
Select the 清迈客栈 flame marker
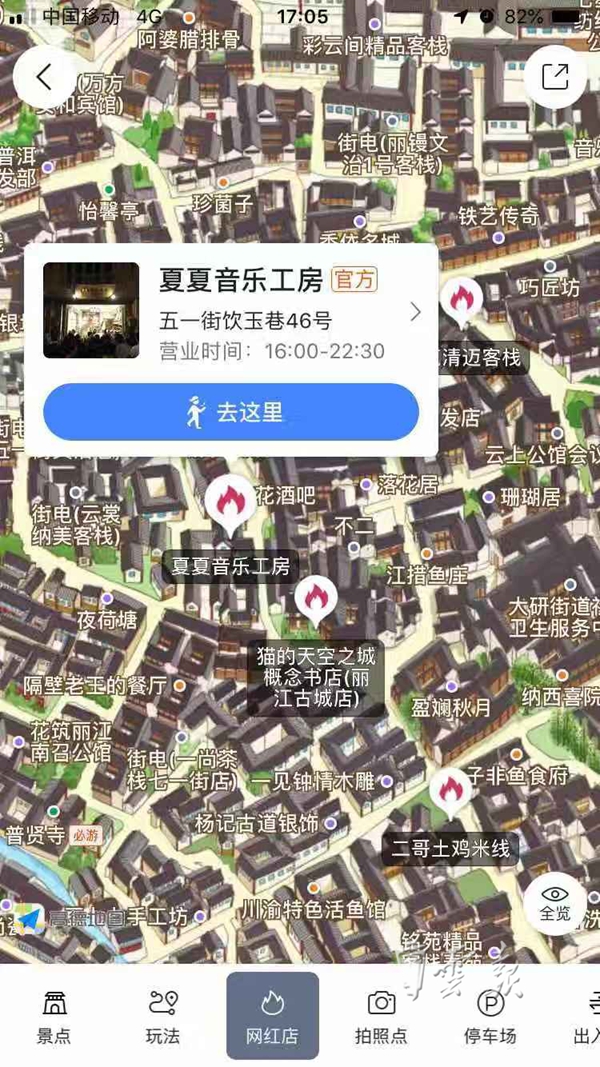click(x=461, y=298)
